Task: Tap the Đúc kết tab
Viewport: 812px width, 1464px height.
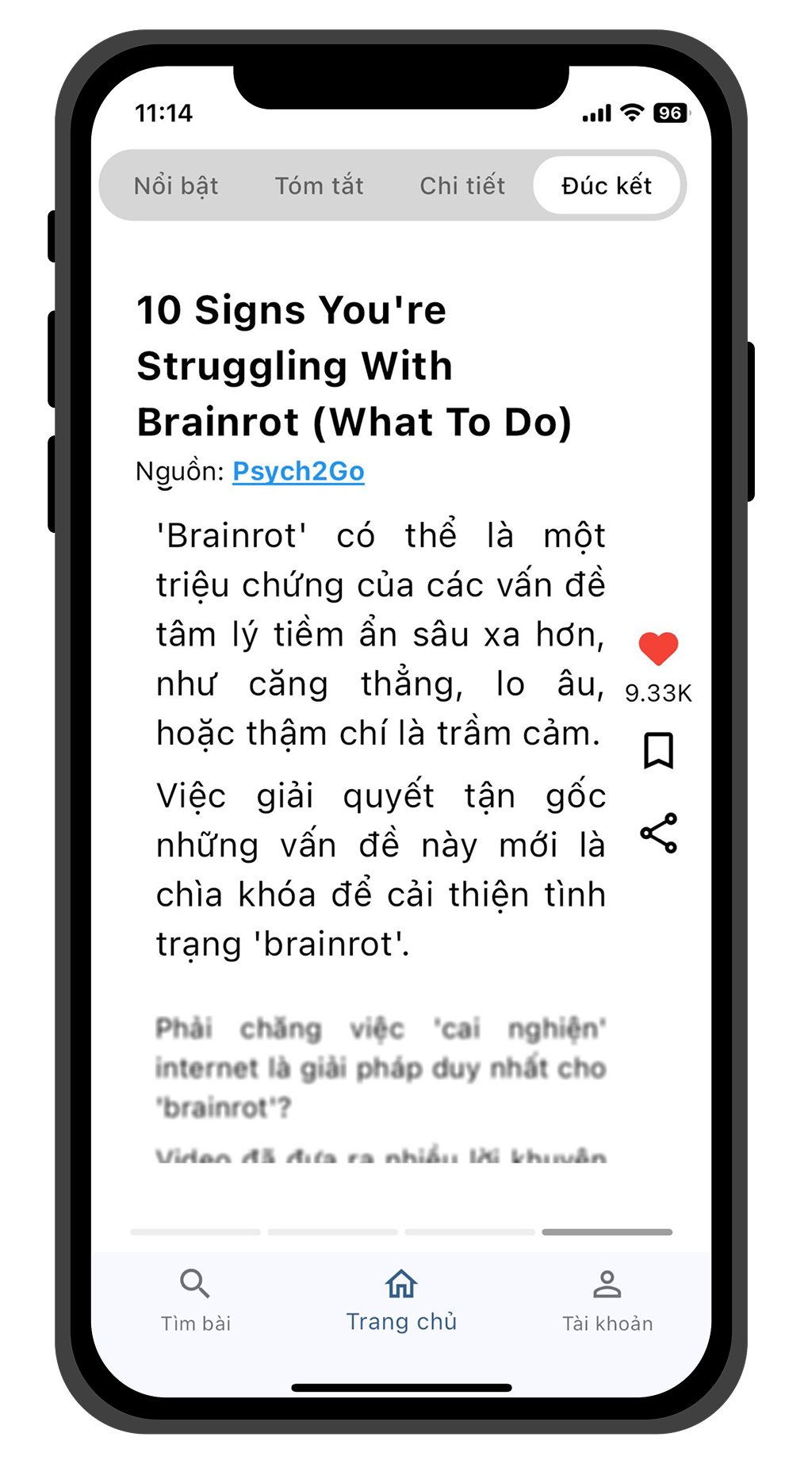Action: click(x=607, y=186)
